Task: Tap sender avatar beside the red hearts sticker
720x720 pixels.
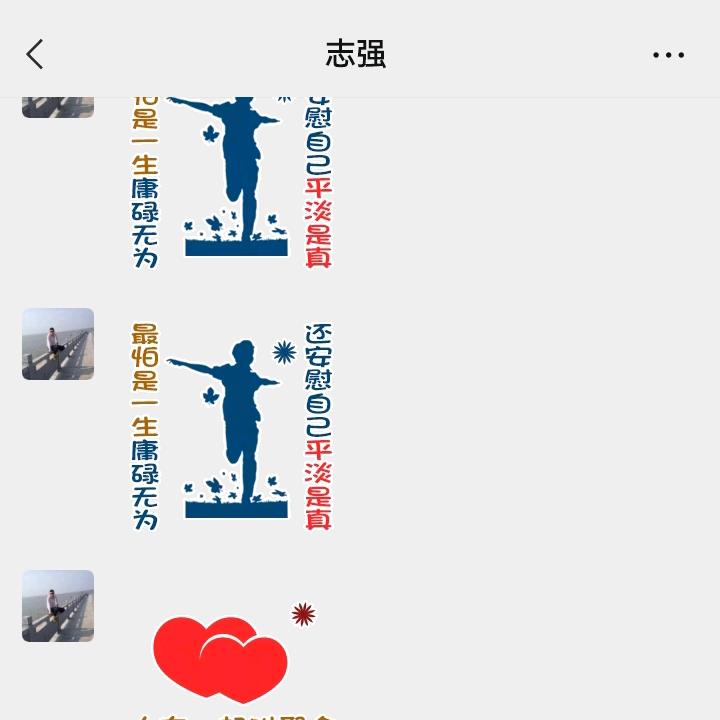Action: tap(58, 606)
